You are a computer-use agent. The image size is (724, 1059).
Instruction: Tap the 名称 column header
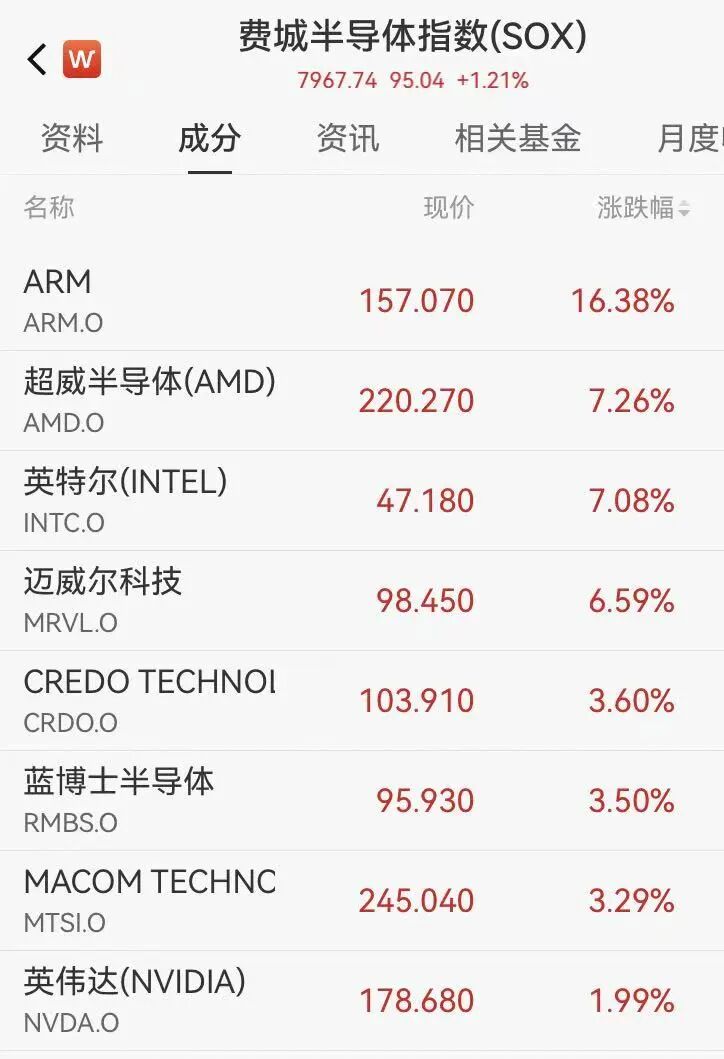click(47, 209)
